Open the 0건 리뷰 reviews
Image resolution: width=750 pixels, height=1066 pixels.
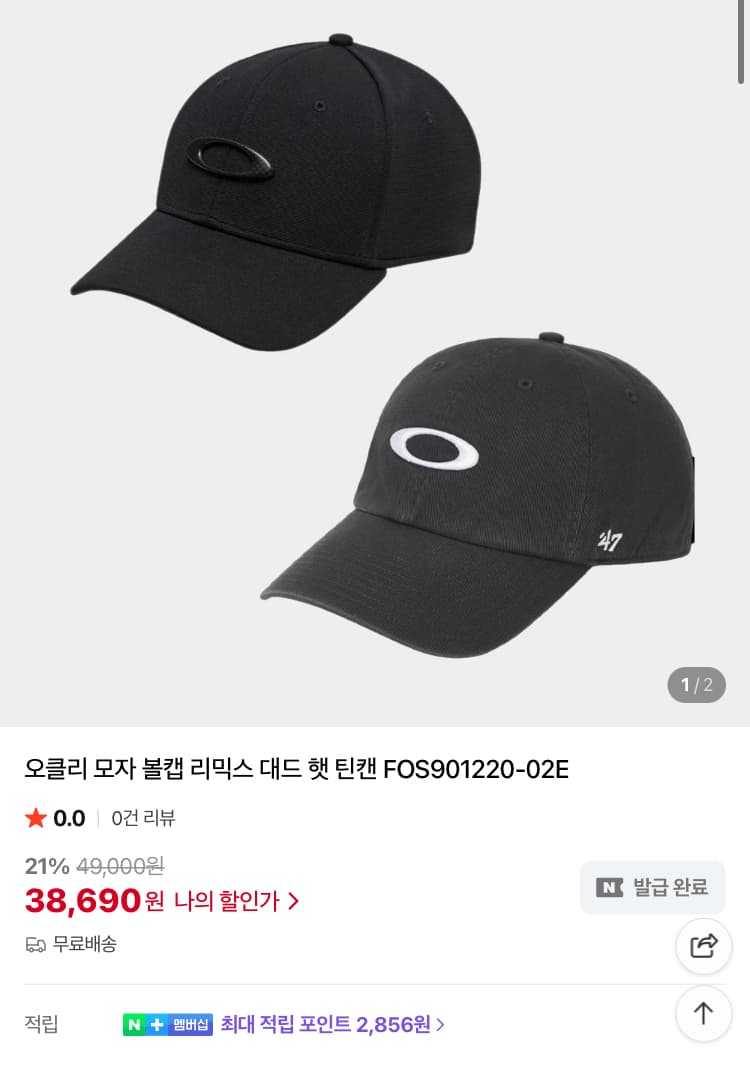(143, 818)
